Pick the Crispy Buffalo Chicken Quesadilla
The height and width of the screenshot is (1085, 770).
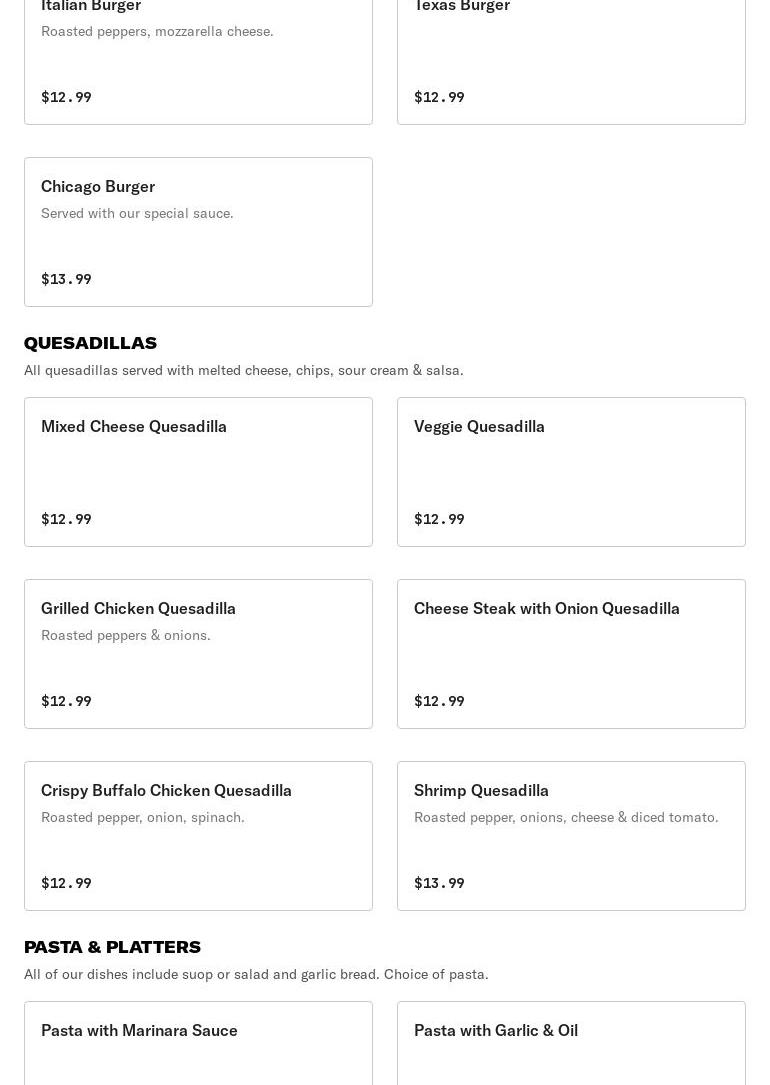[198, 836]
